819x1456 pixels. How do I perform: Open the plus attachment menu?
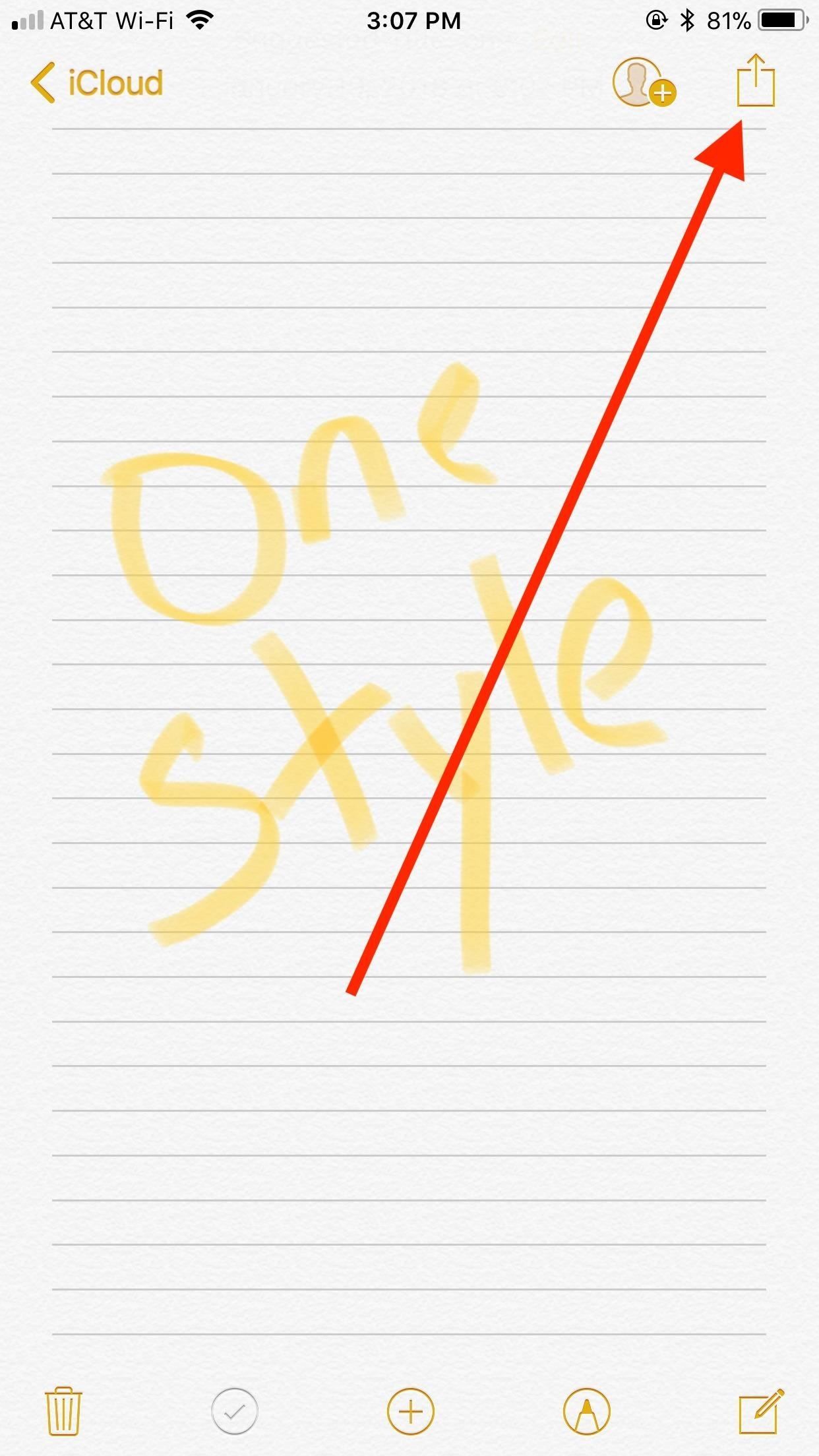(410, 1412)
